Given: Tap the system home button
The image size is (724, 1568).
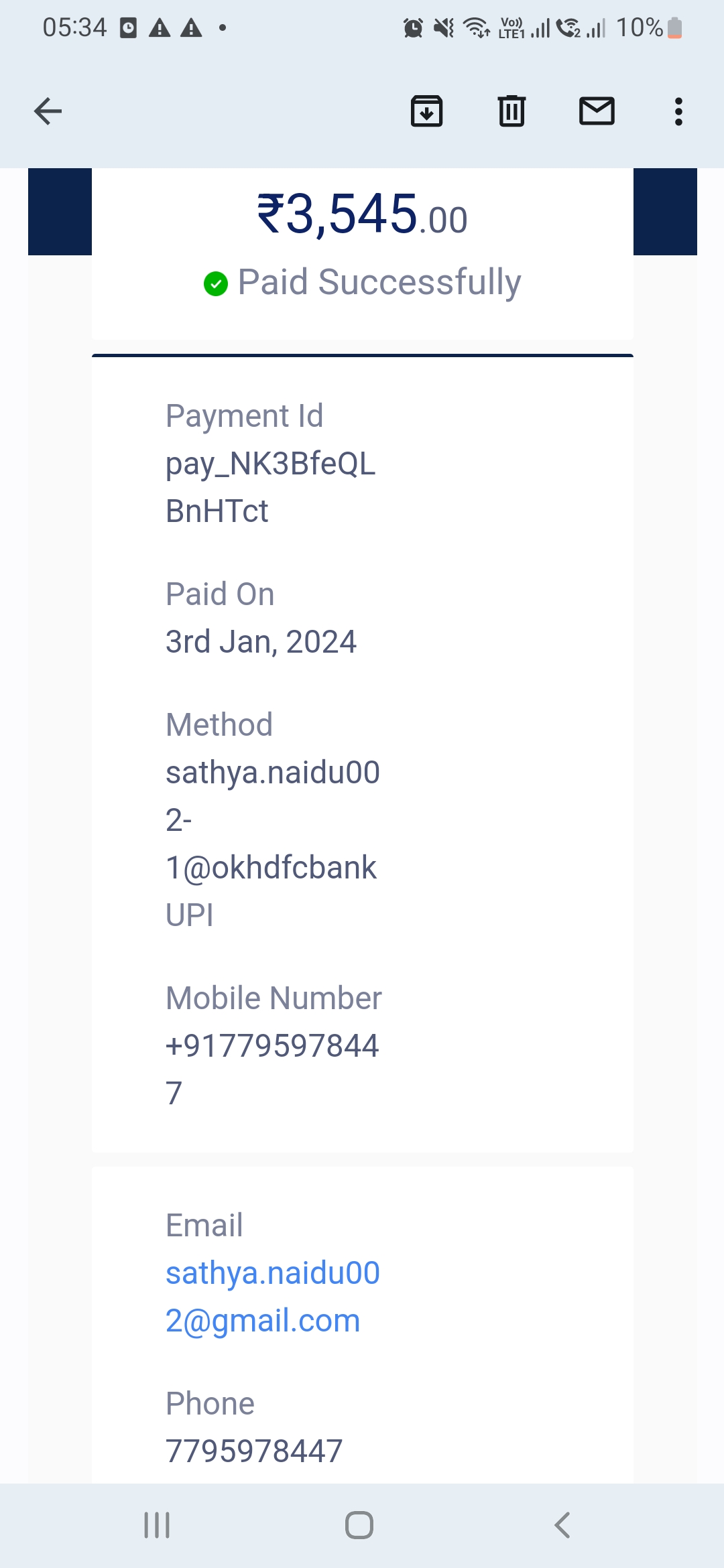Looking at the screenshot, I should [359, 1525].
